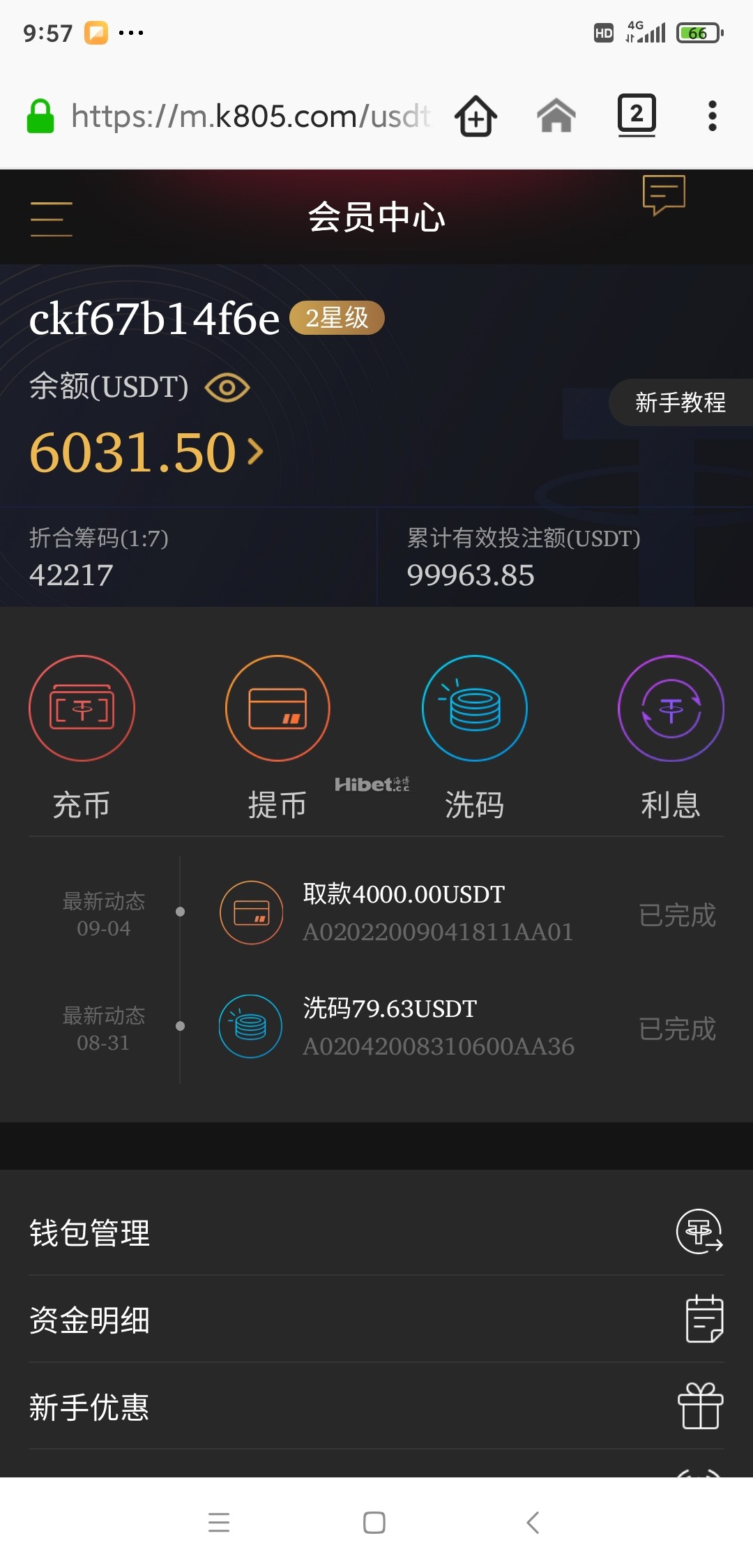Open the 利息 interest option
Screen dimensions: 753x1568
pos(671,737)
